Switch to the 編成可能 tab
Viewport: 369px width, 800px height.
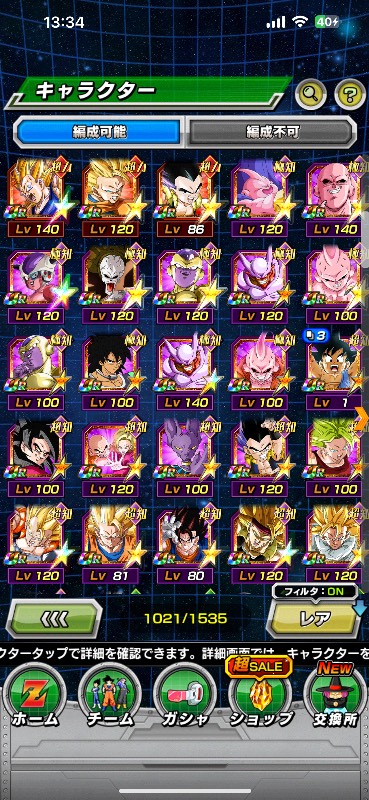(99, 132)
